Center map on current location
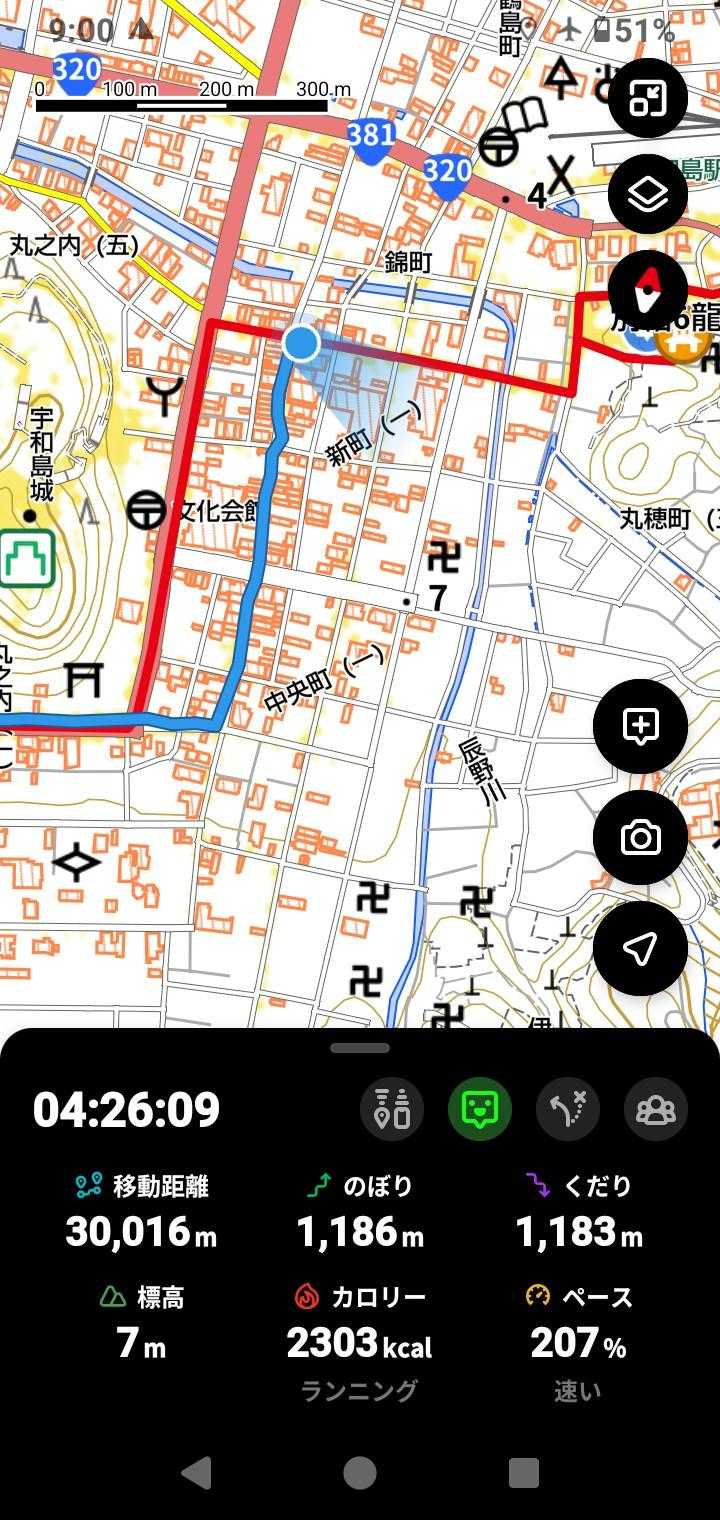This screenshot has width=720, height=1520. [x=640, y=948]
